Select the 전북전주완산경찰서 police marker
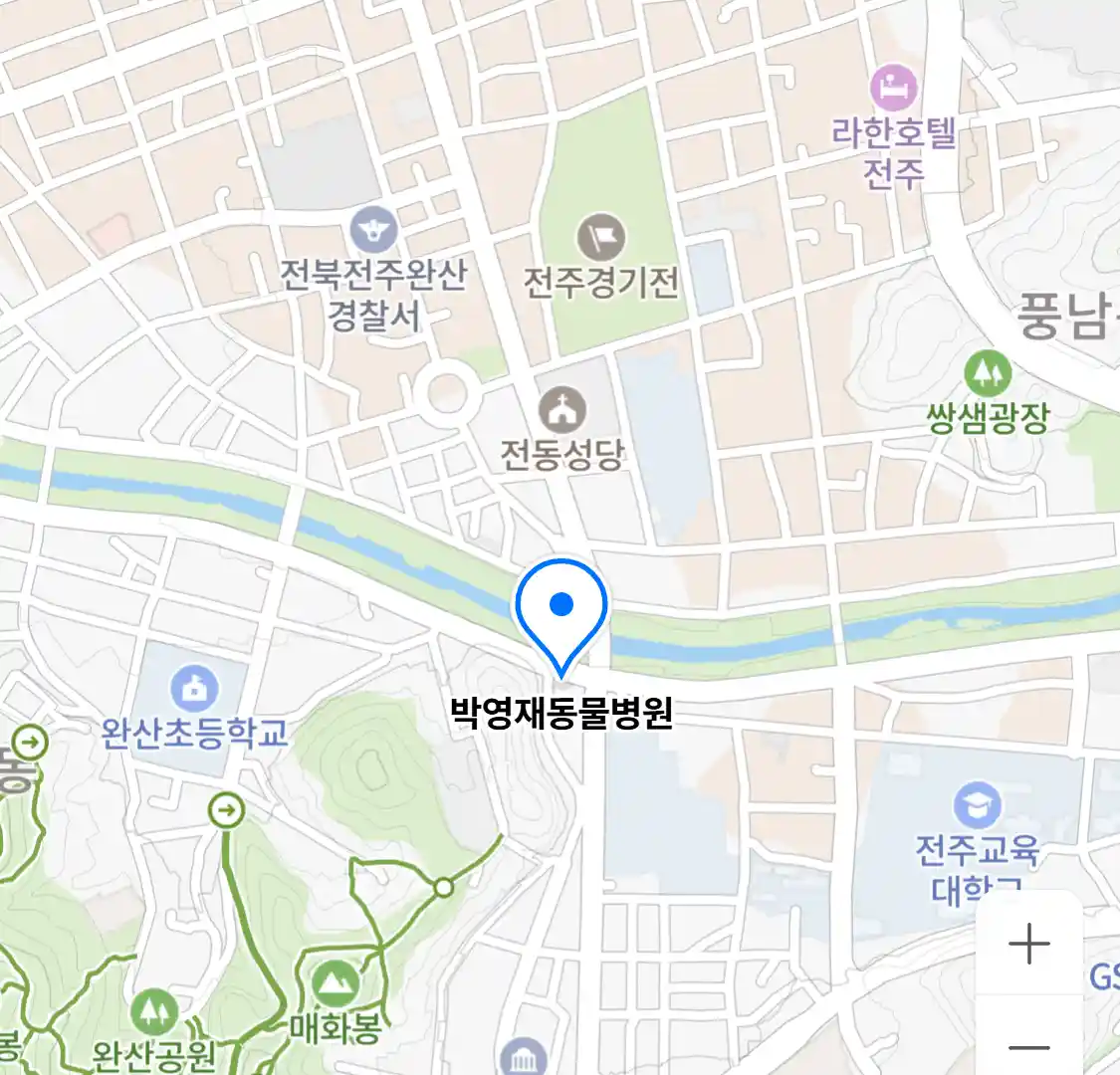1120x1075 pixels. tap(374, 231)
